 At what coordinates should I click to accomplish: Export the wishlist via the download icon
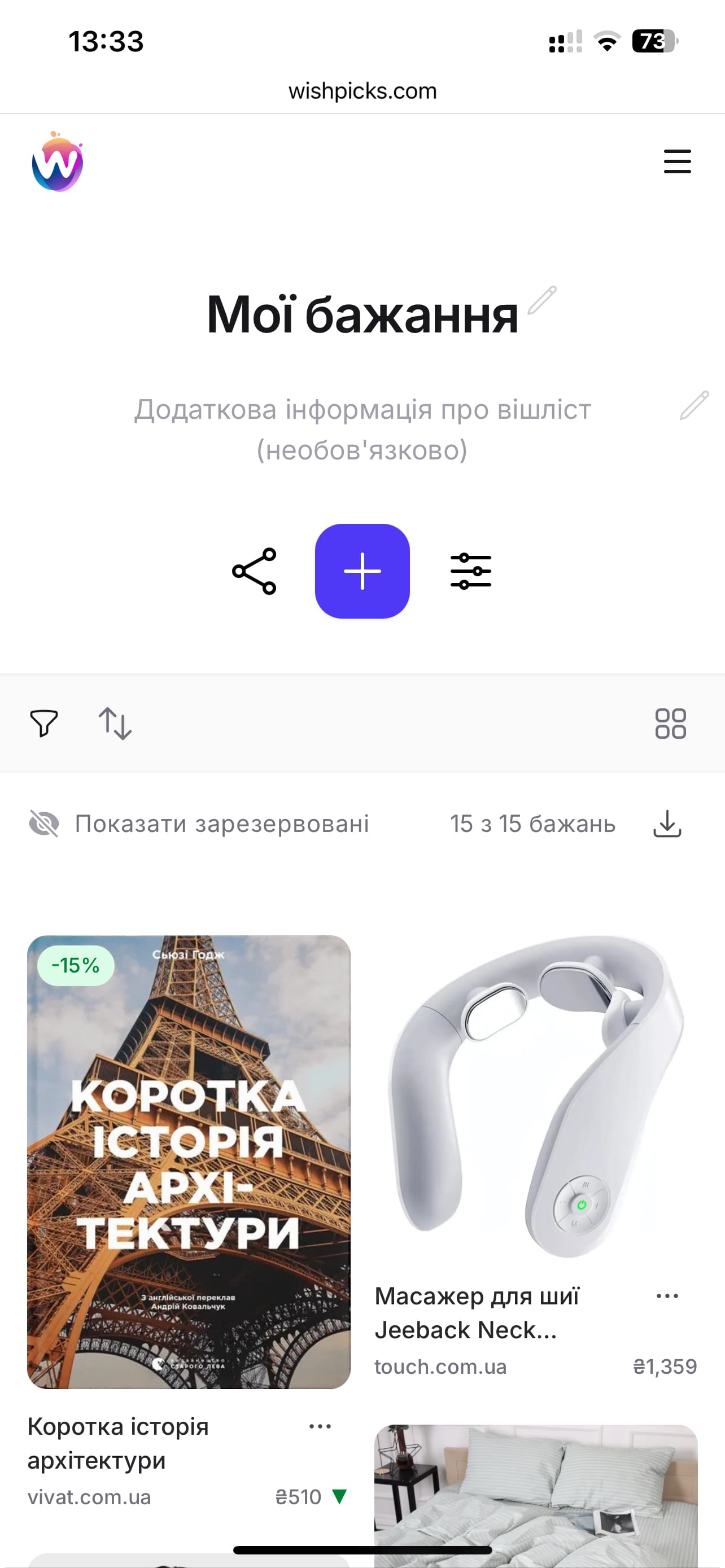[x=667, y=824]
